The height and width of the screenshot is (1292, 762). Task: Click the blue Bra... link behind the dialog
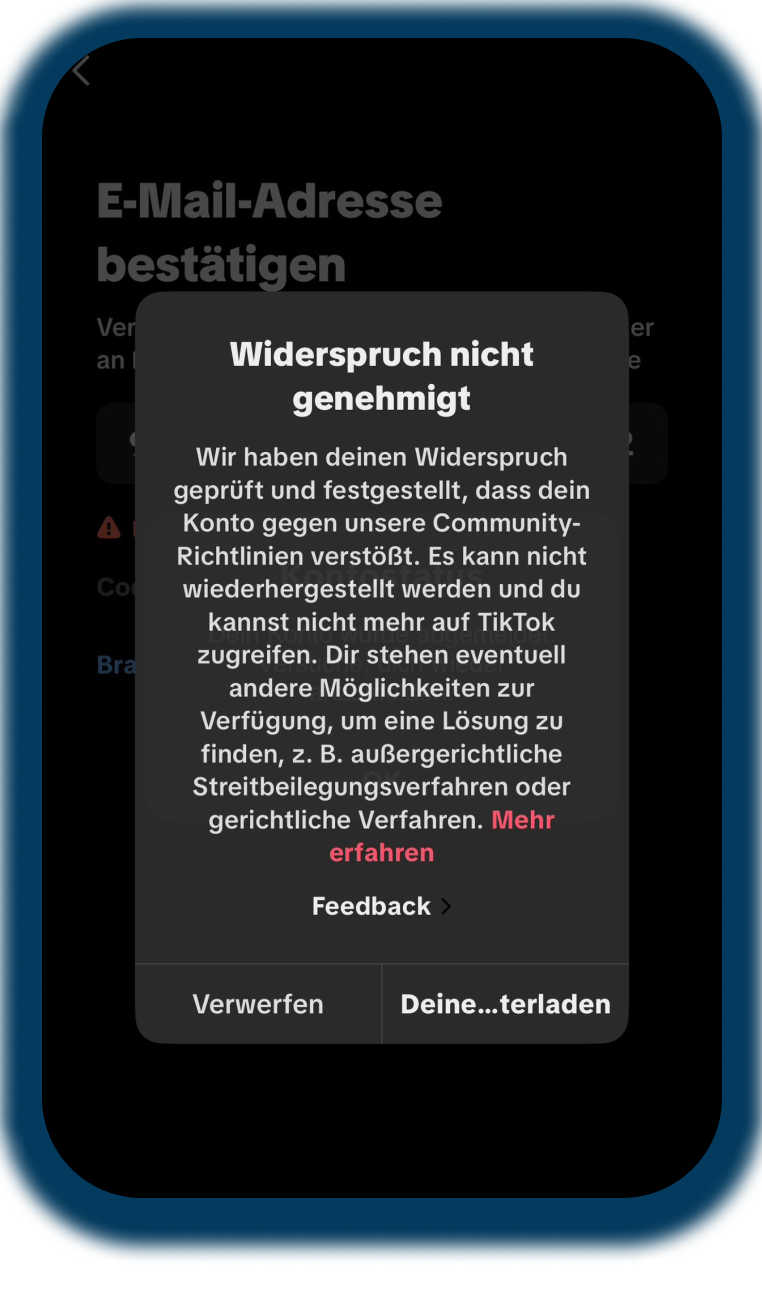click(x=115, y=665)
